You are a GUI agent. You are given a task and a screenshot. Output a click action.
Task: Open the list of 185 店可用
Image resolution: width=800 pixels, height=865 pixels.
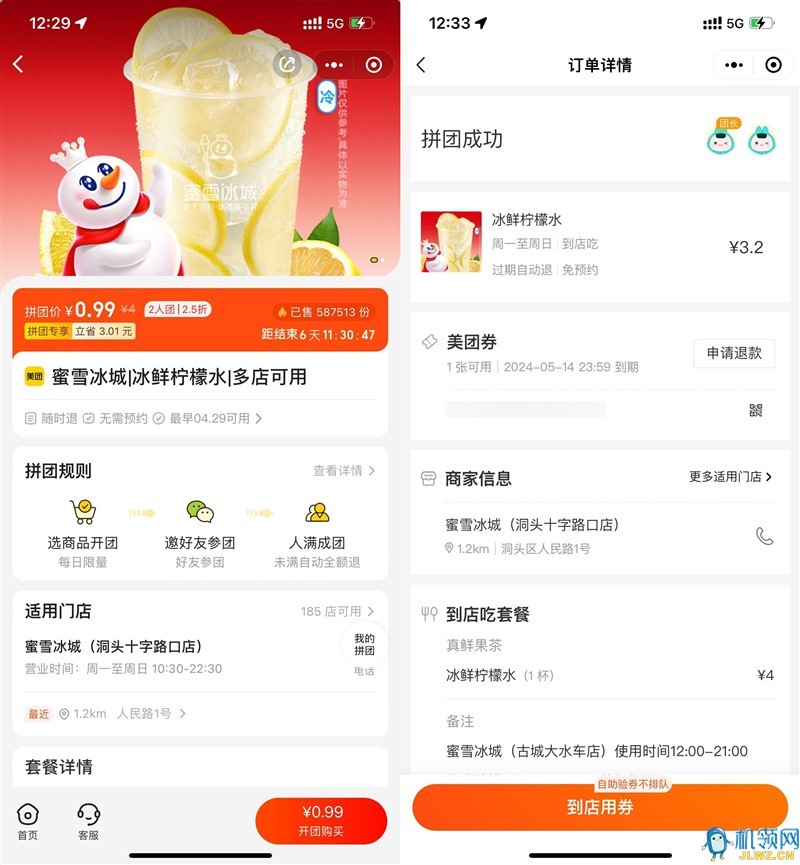click(x=337, y=611)
